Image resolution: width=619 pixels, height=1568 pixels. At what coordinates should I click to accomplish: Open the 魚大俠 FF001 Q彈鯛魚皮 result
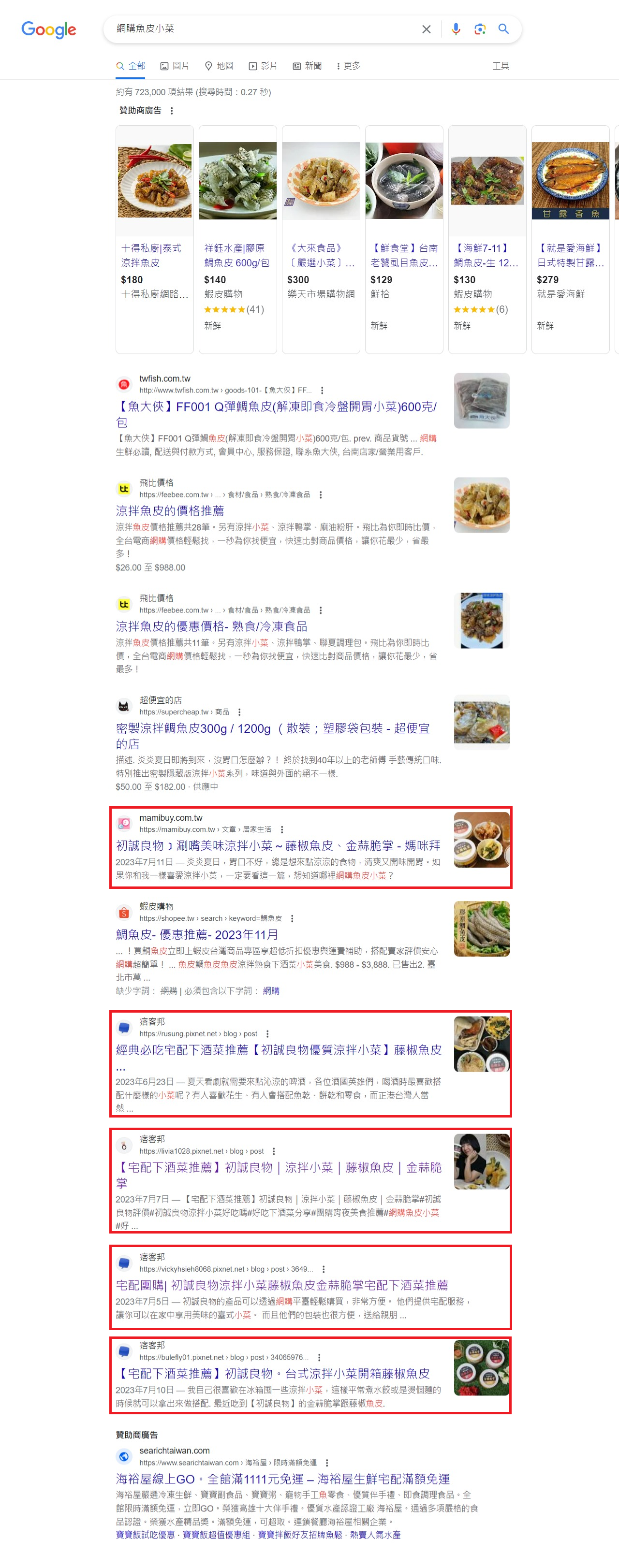(x=275, y=407)
